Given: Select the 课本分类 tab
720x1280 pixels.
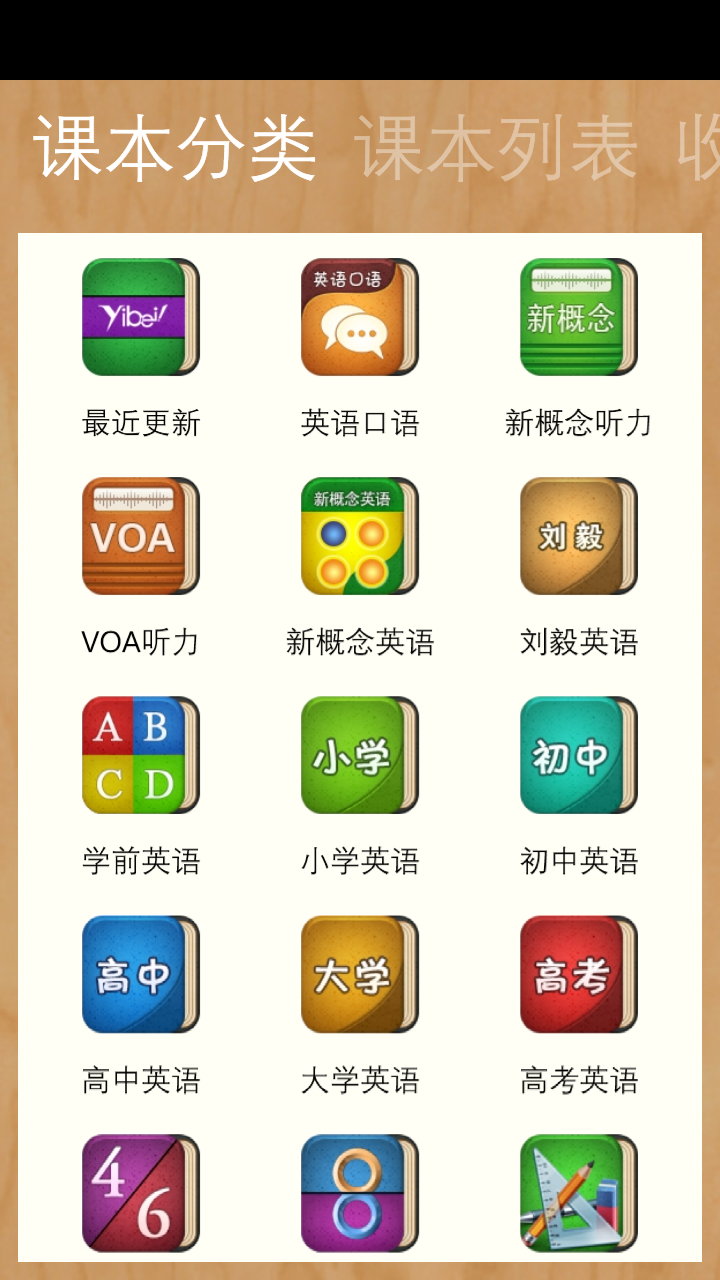Looking at the screenshot, I should [175, 149].
